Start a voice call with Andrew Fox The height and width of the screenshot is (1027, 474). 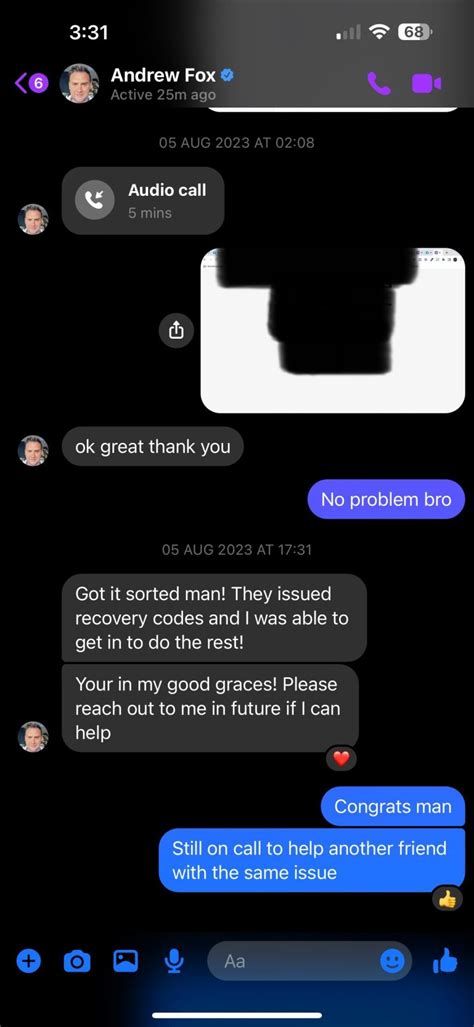(378, 83)
